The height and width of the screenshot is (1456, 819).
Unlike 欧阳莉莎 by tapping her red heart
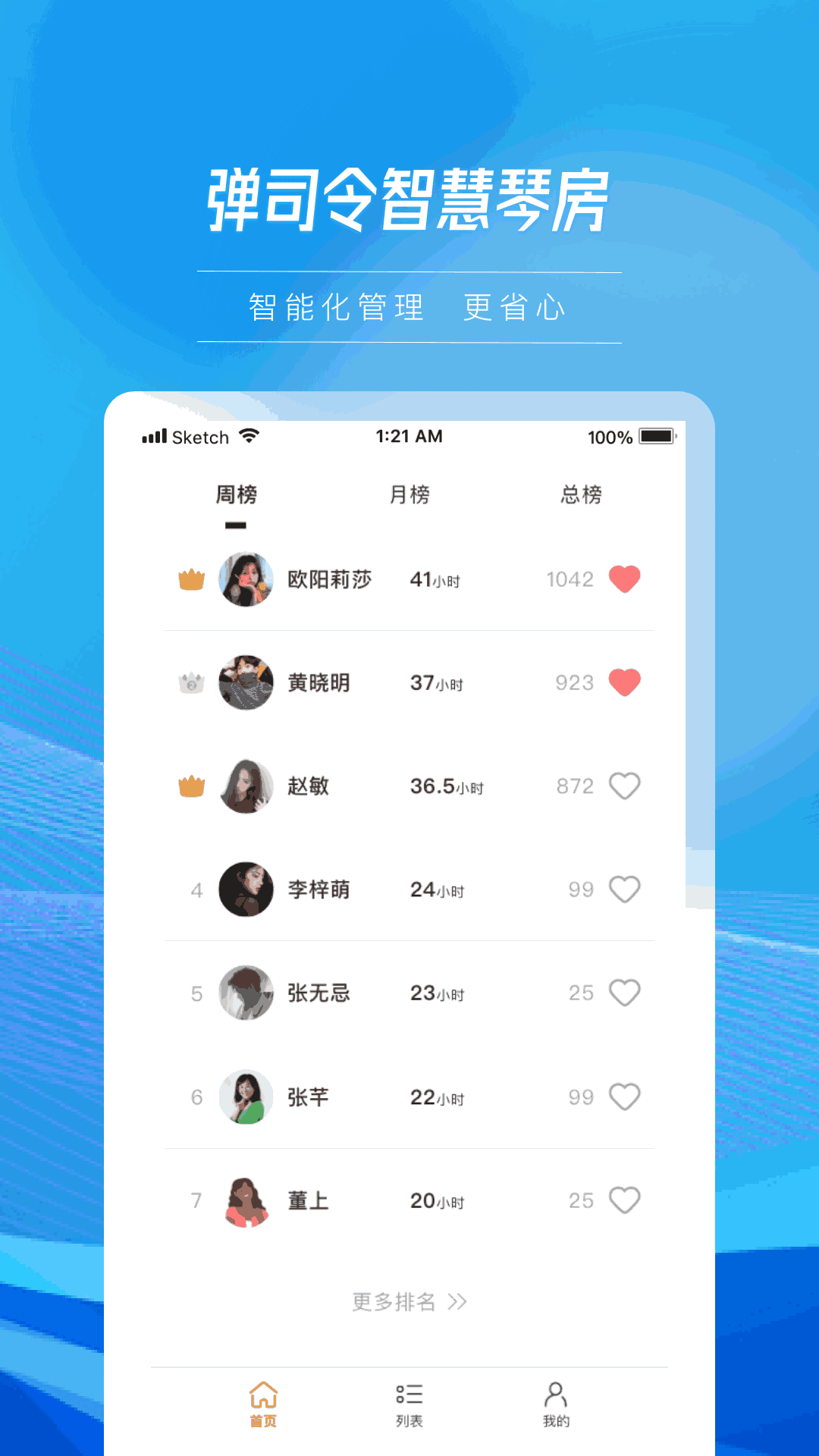(x=623, y=579)
